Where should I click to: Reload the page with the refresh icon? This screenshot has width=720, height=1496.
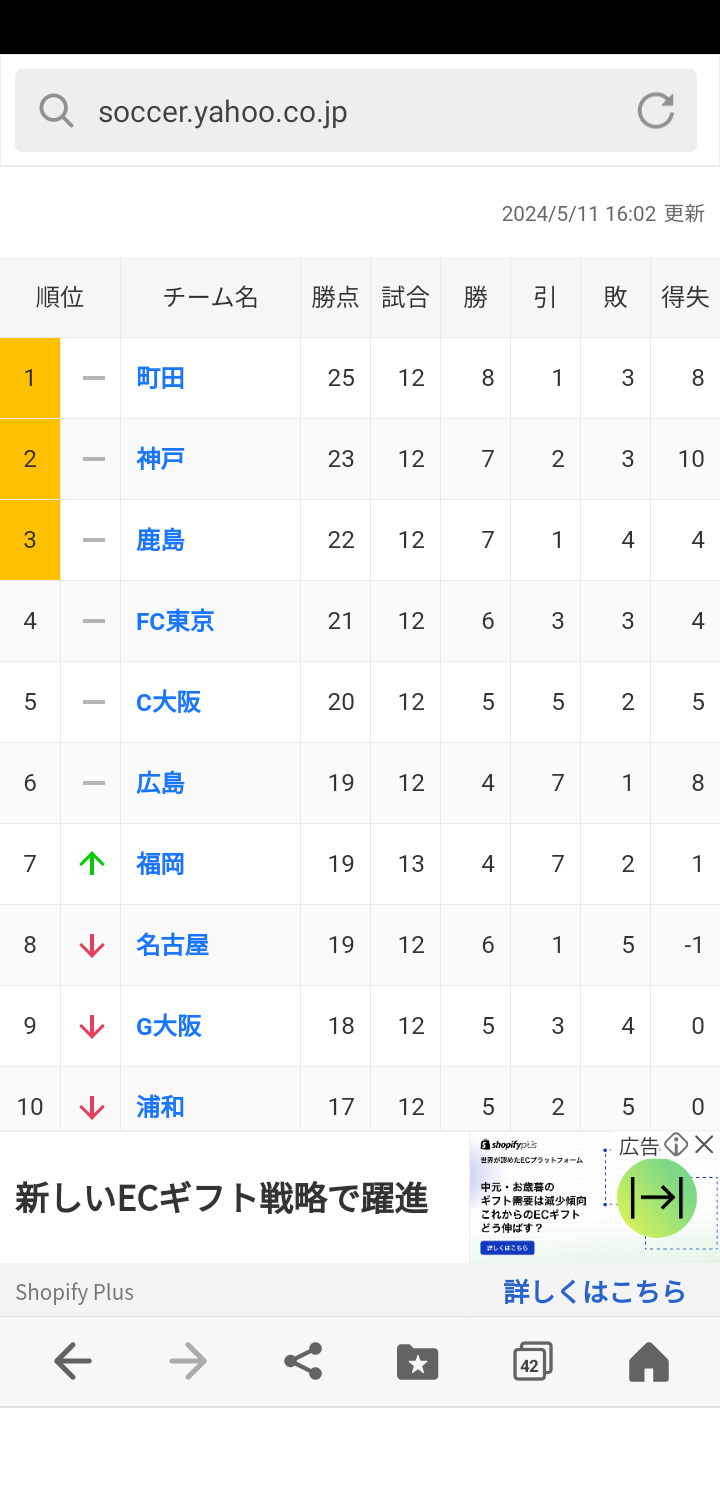(x=656, y=111)
